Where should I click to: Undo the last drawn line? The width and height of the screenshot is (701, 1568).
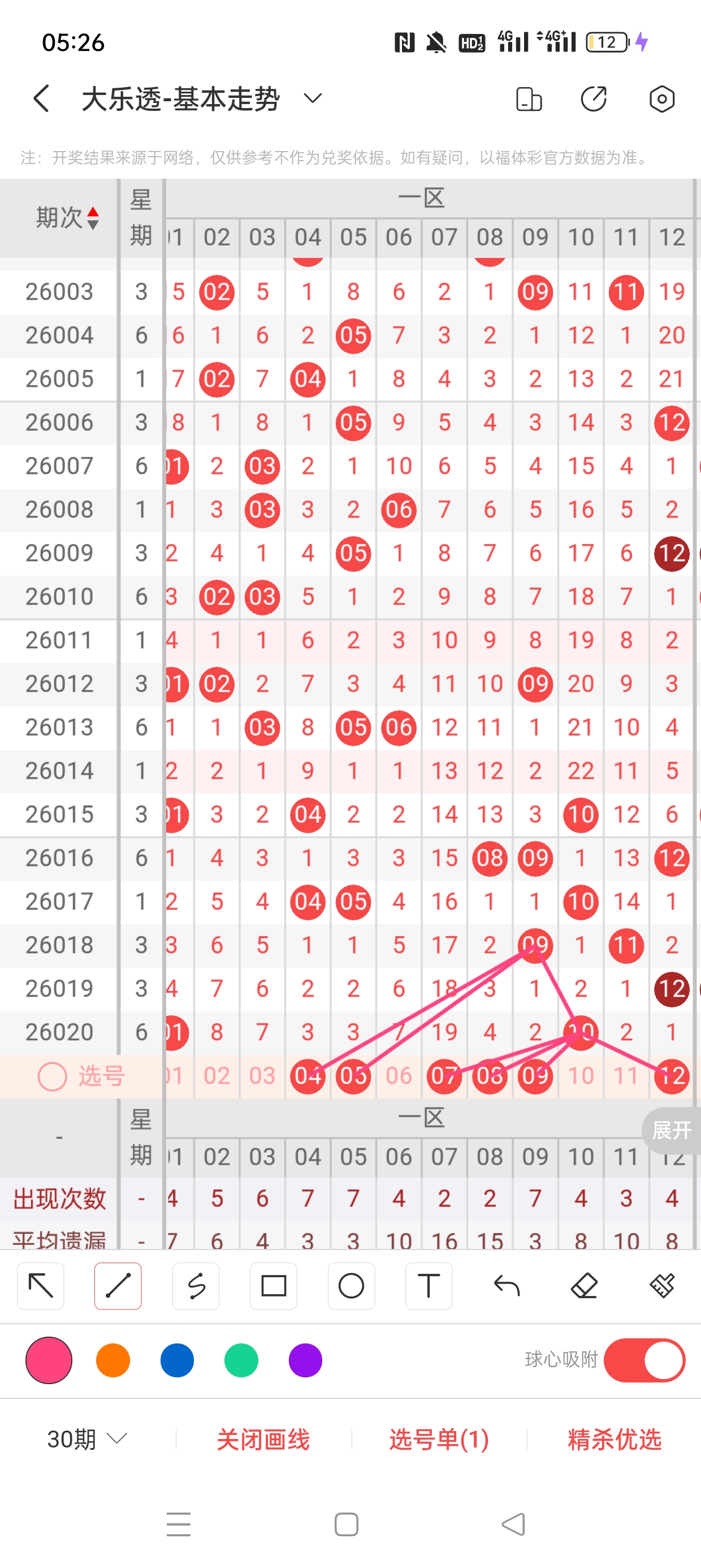507,1286
